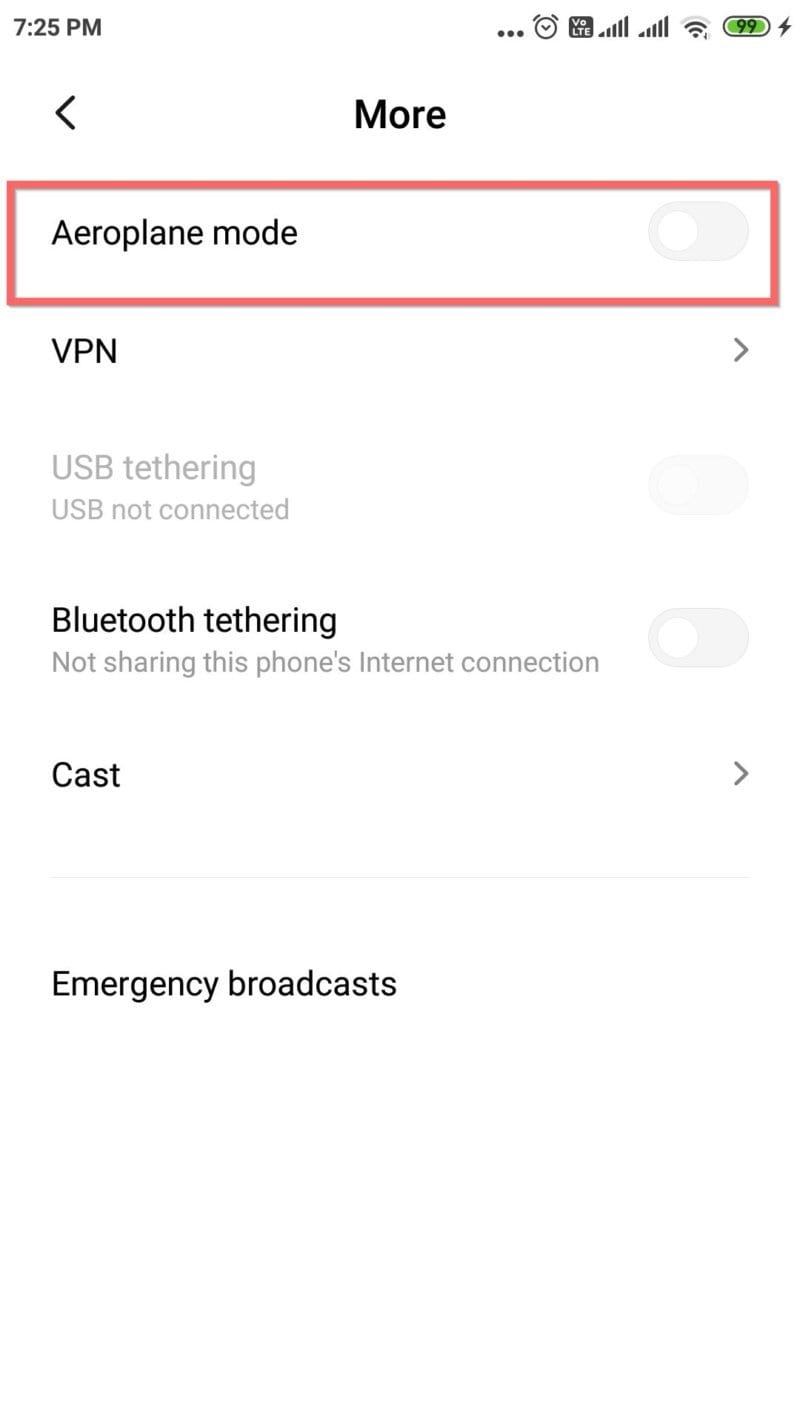Tap the disabled USB tethering switch
800x1422 pixels.
698,484
